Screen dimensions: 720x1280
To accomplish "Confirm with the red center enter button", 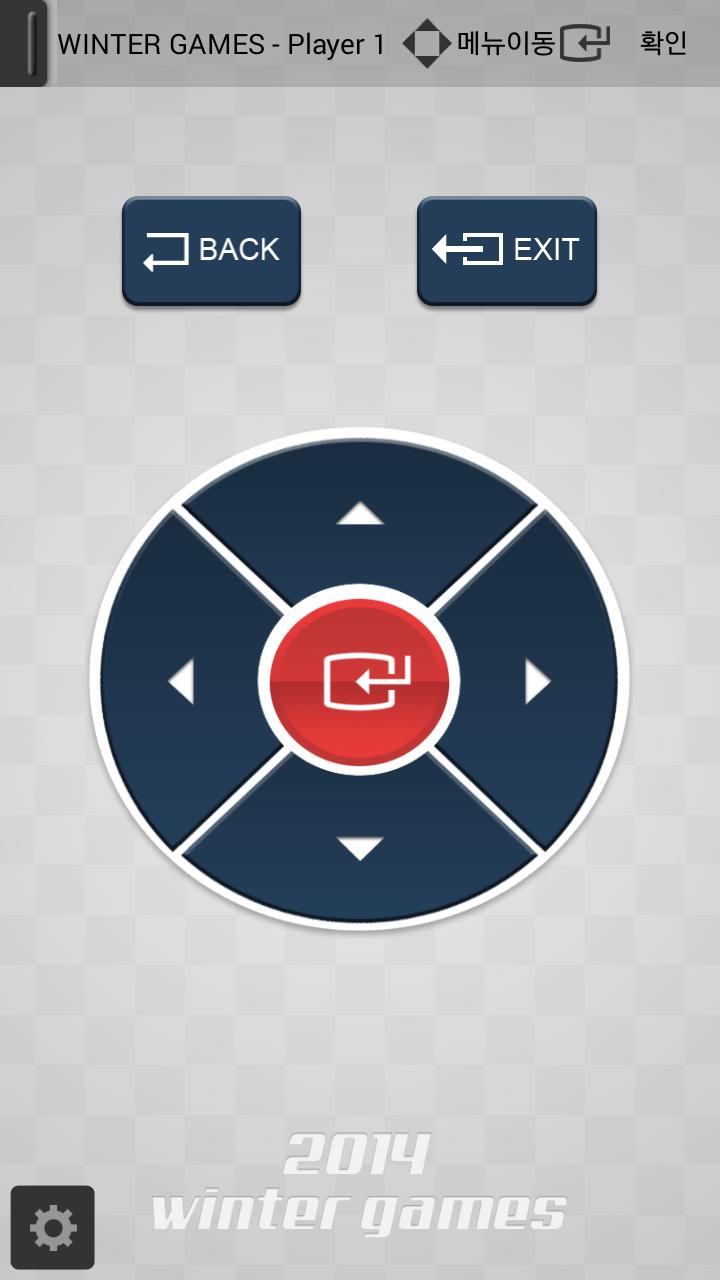I will pos(360,681).
